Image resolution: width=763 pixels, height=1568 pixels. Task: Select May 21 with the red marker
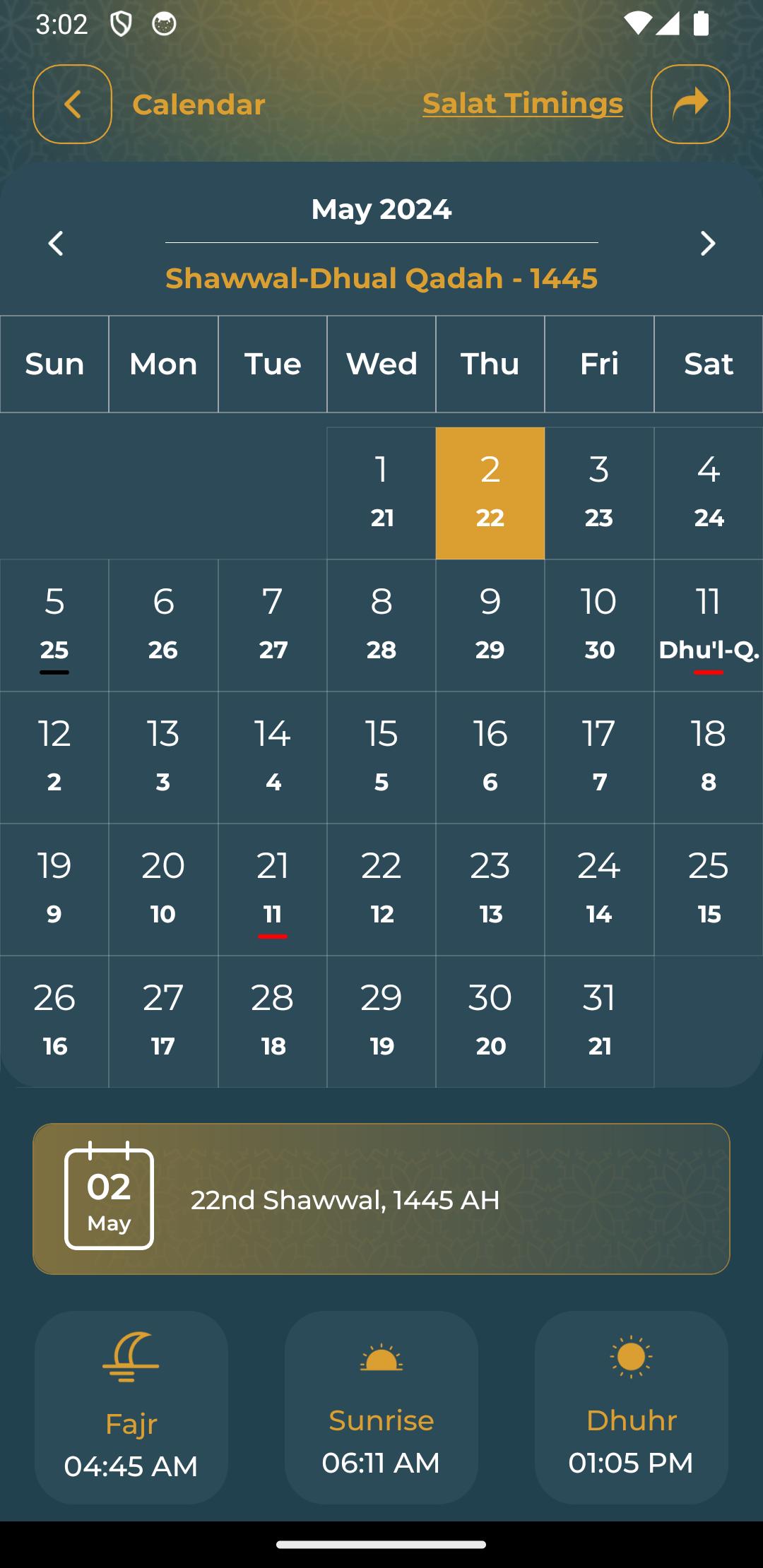tap(273, 889)
